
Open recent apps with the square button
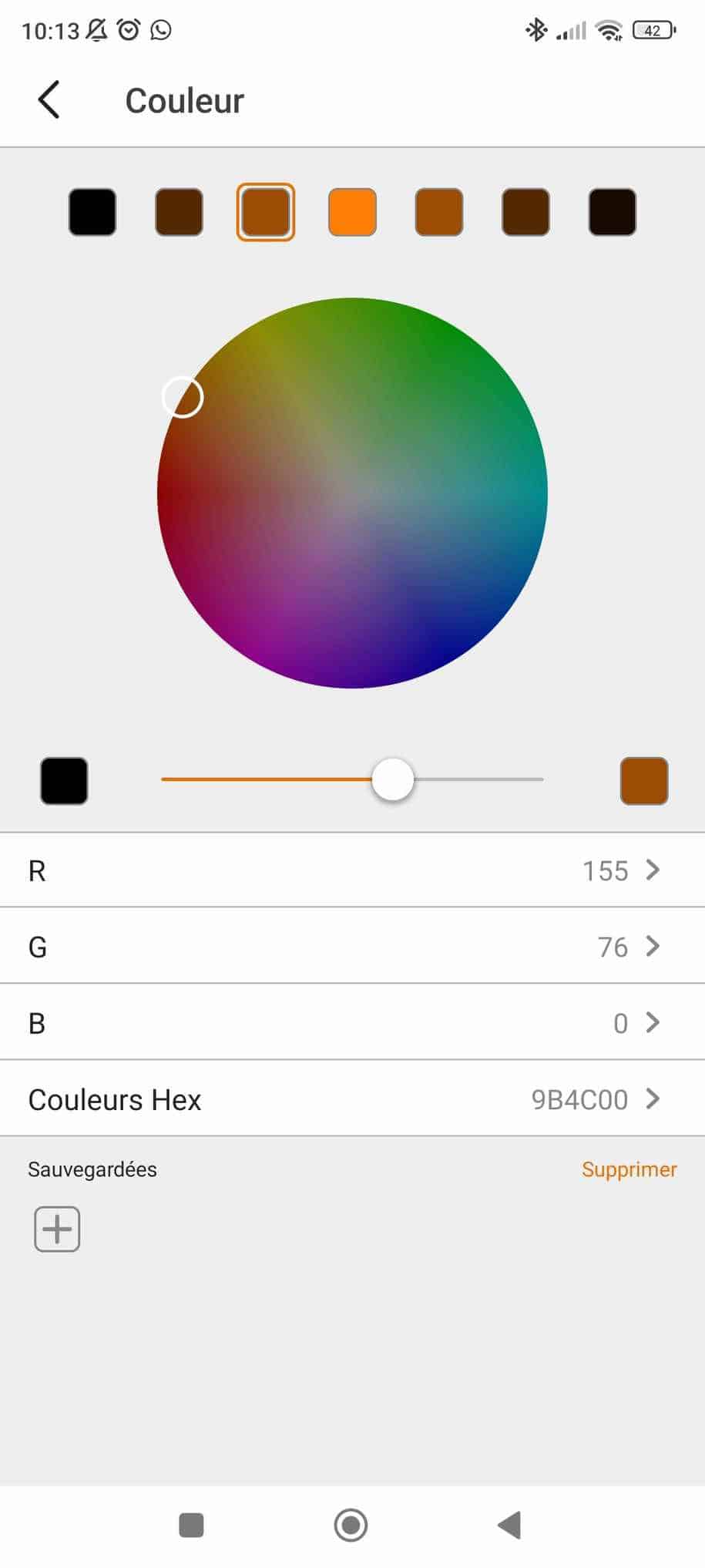[191, 1524]
